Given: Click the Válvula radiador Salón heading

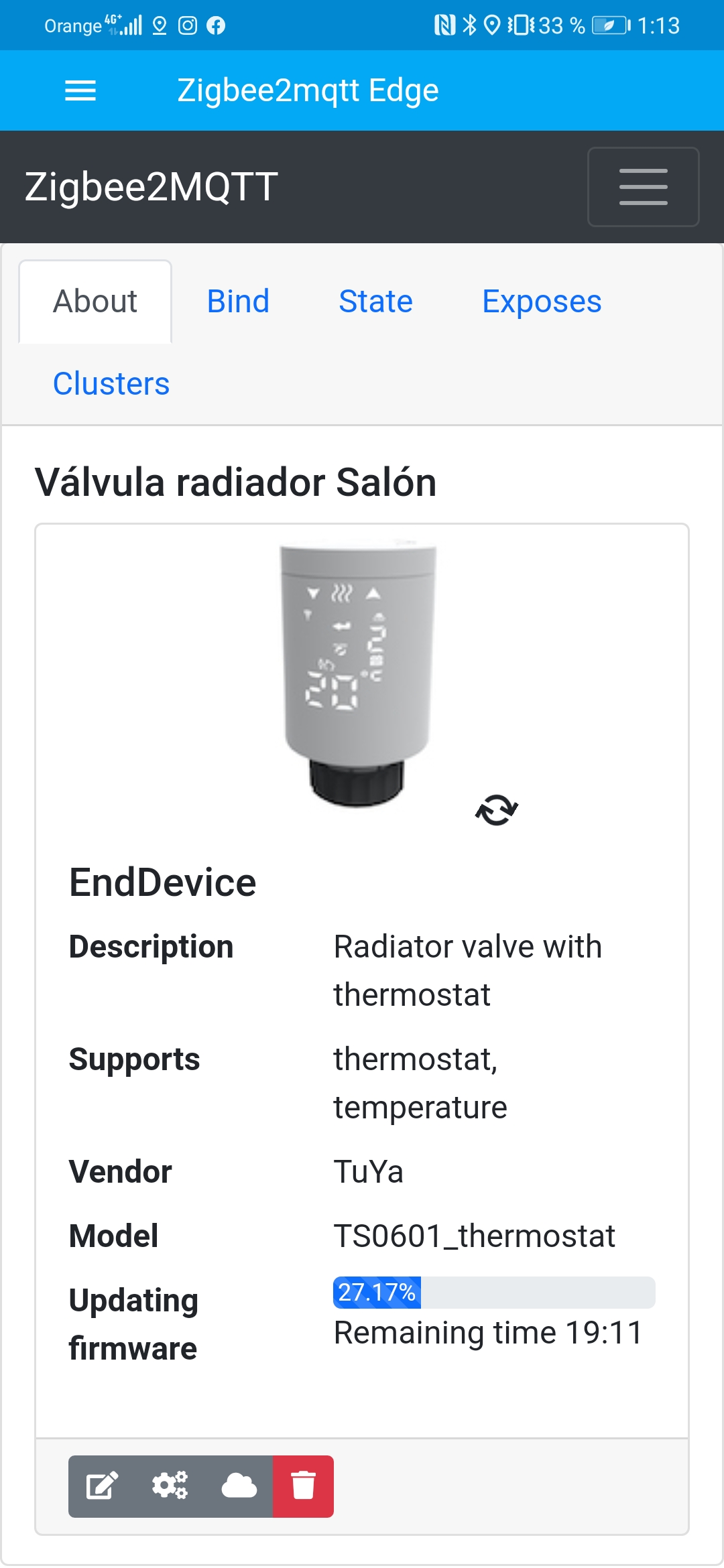Looking at the screenshot, I should pyautogui.click(x=235, y=480).
